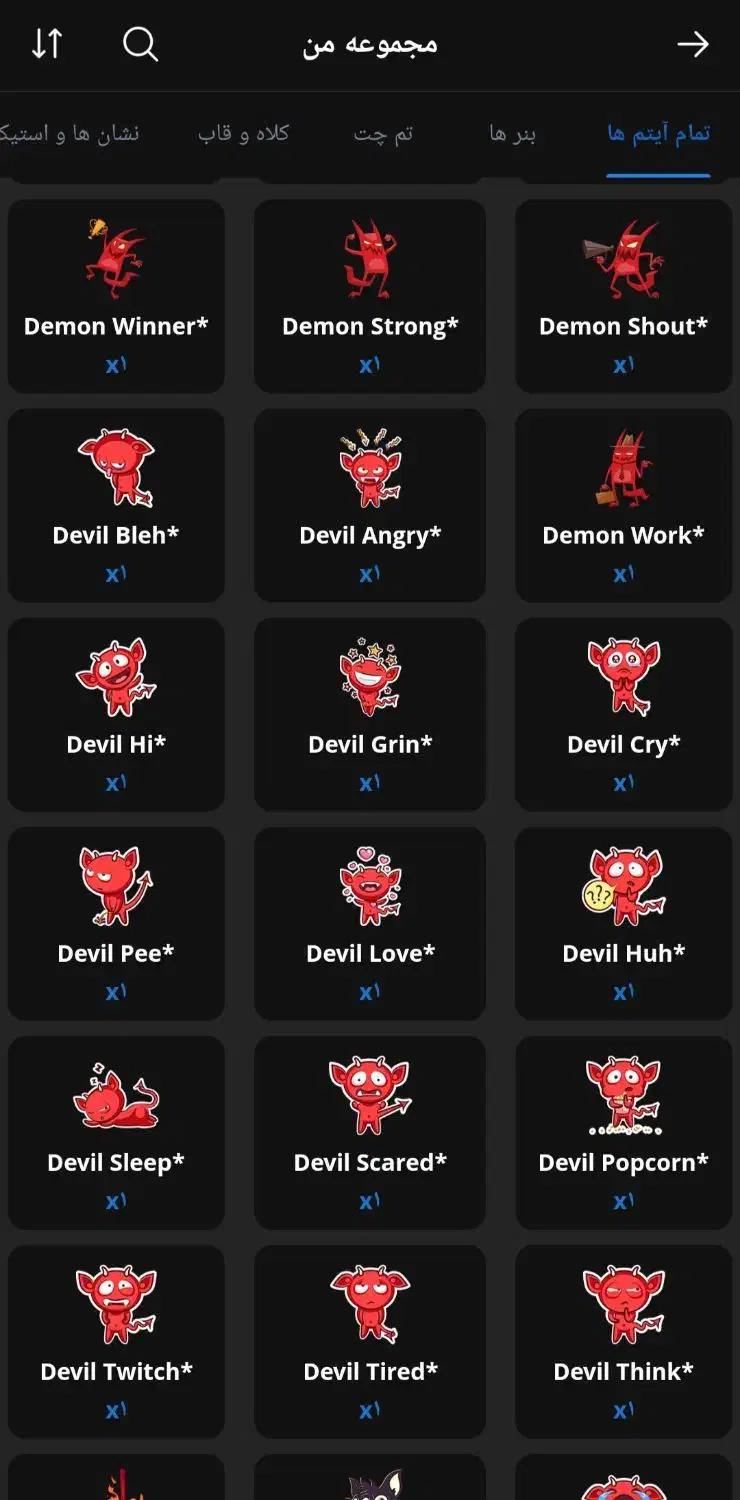Select the Devil Angry item
The height and width of the screenshot is (1500, 740).
370,504
